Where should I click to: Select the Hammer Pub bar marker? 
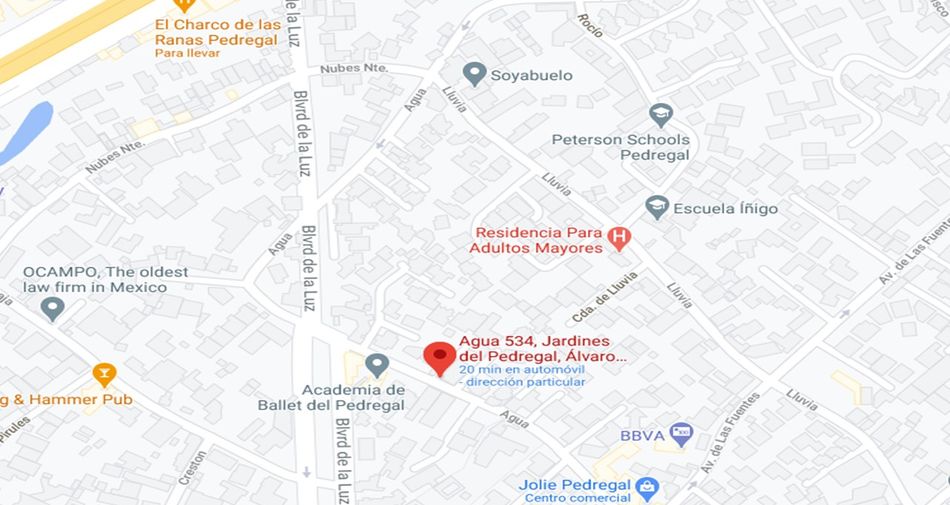(104, 375)
